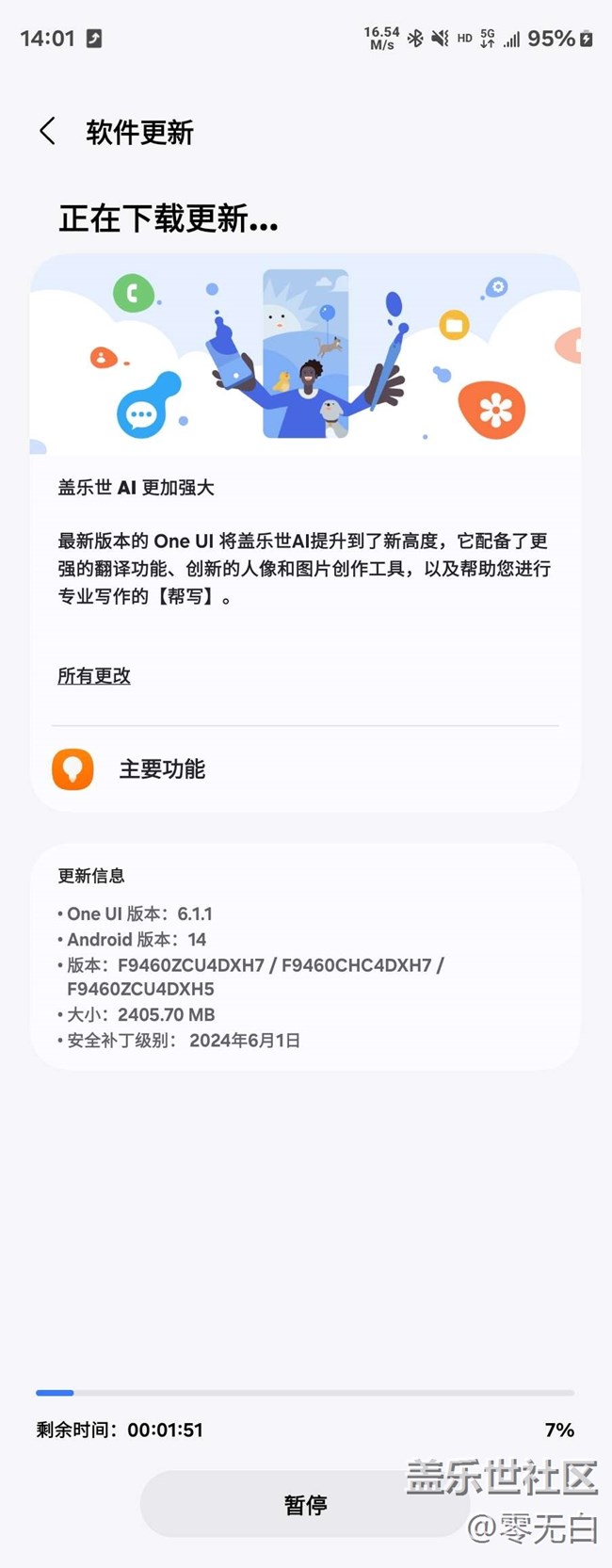Screen dimensions: 612x1568
Task: Open the 主要功能 row
Action: click(305, 769)
